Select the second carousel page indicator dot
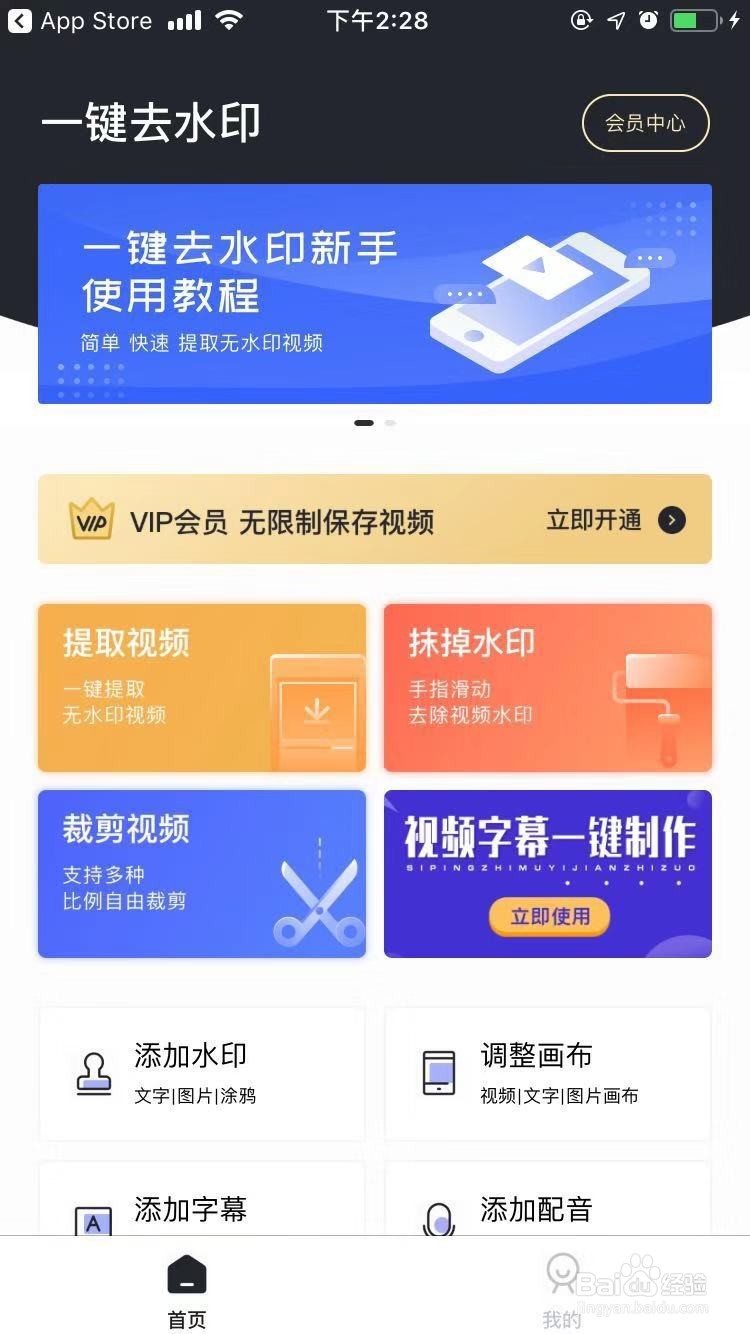 [390, 422]
